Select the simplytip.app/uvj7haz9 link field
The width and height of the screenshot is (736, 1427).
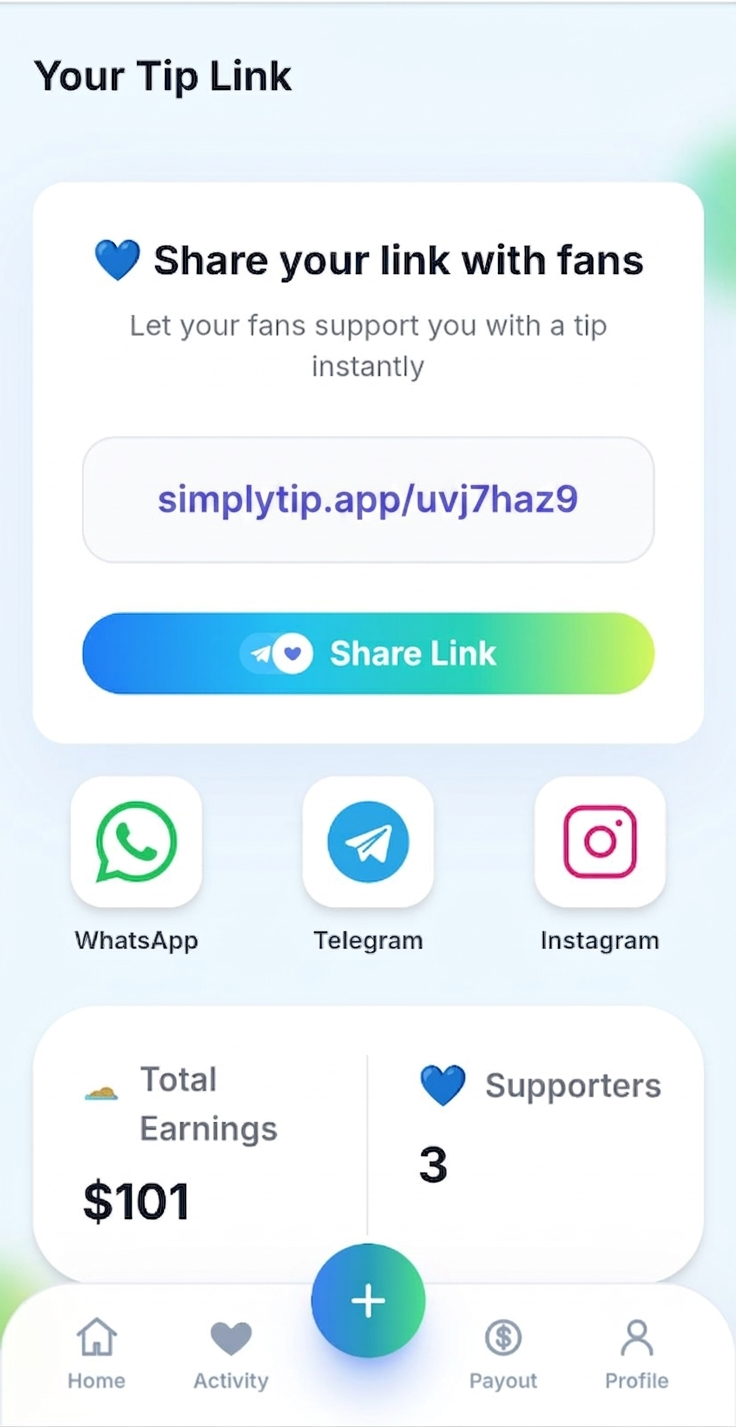coord(368,499)
